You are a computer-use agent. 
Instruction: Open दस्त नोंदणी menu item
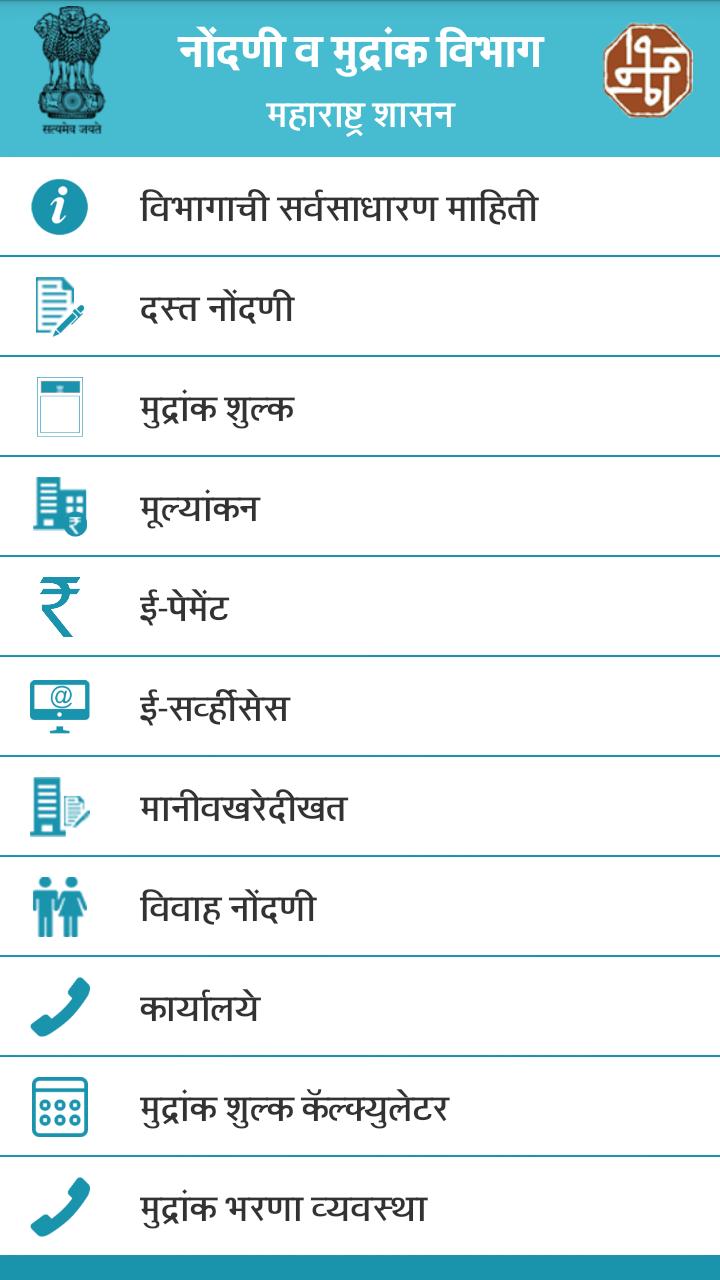point(217,308)
